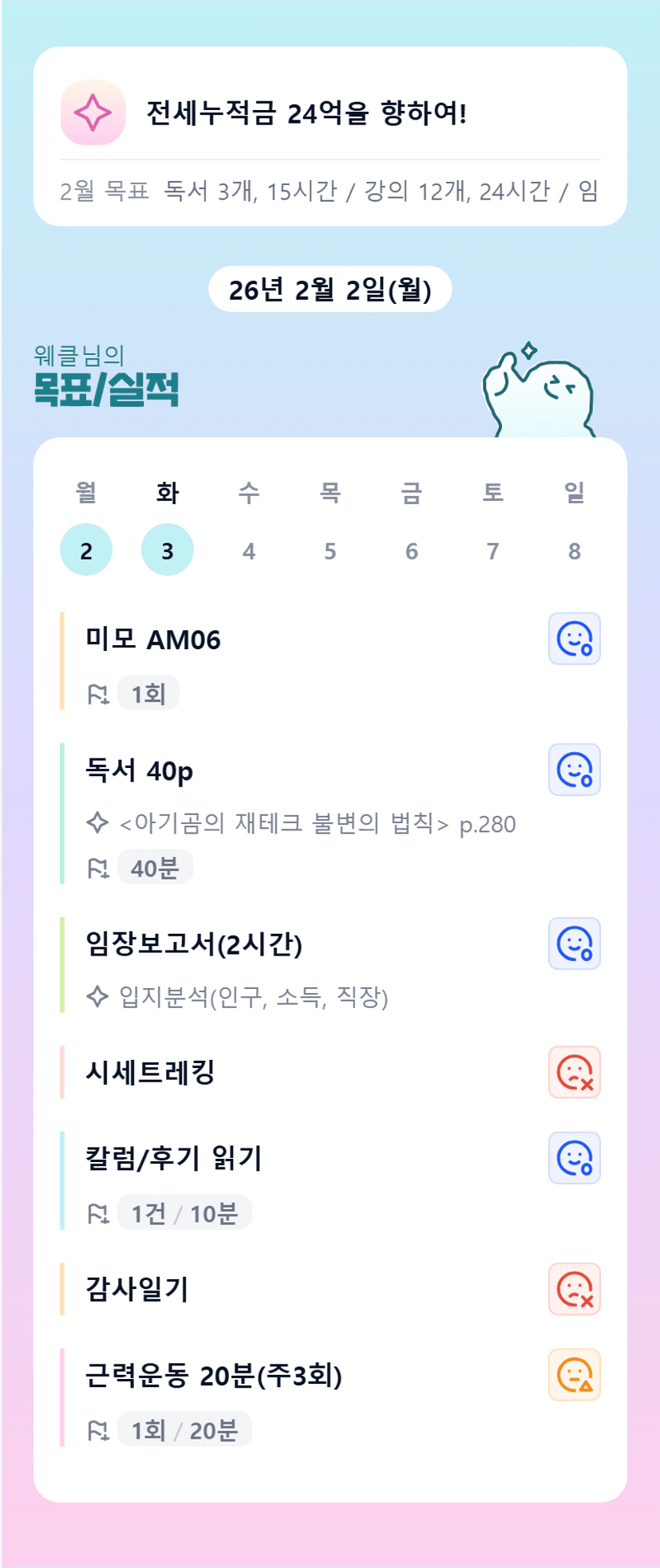Image resolution: width=660 pixels, height=1568 pixels.
Task: Change the status icon for 독서 40p
Action: coord(575,770)
